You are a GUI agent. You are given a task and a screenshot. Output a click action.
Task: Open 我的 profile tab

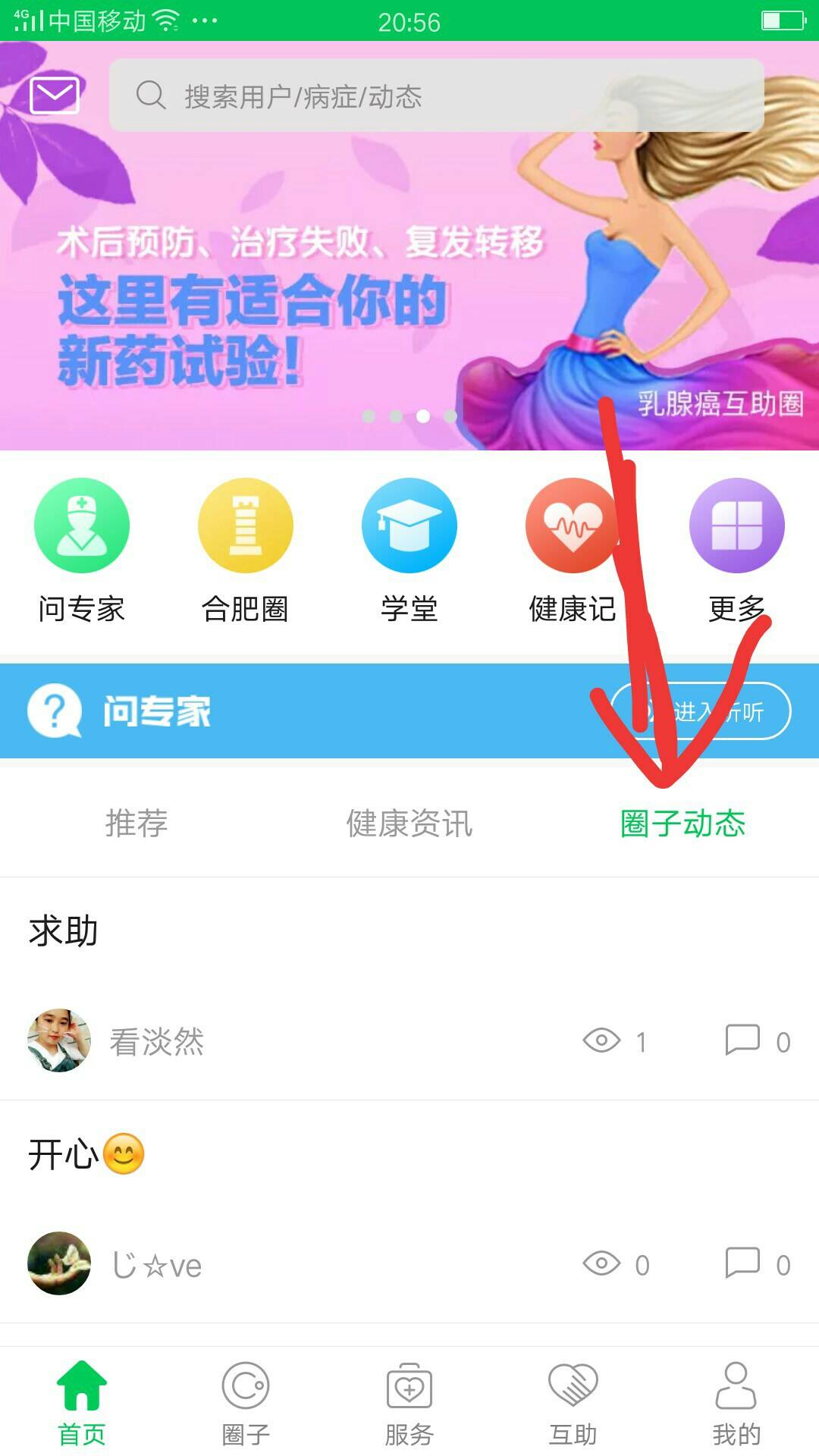coord(736,1403)
